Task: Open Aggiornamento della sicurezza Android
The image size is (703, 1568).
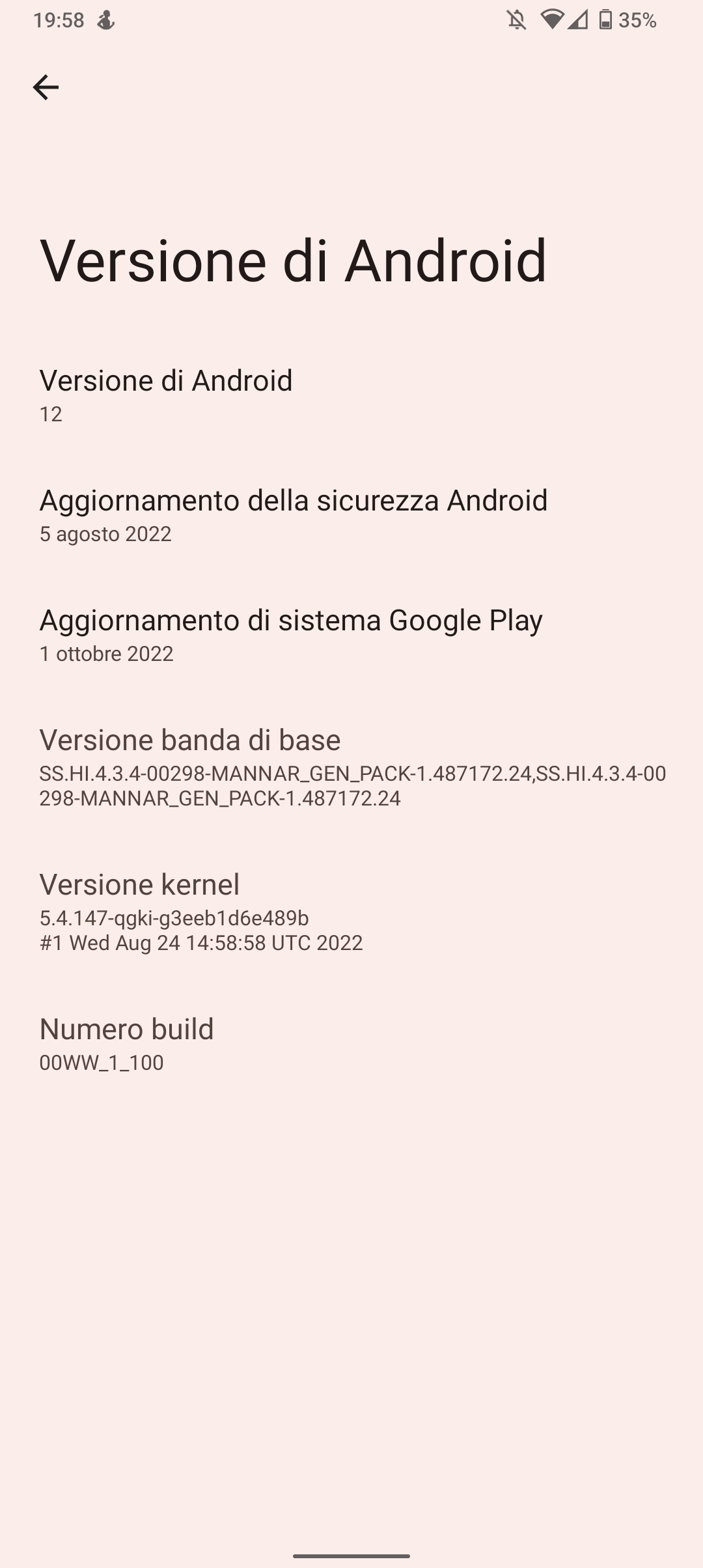Action: 351,516
